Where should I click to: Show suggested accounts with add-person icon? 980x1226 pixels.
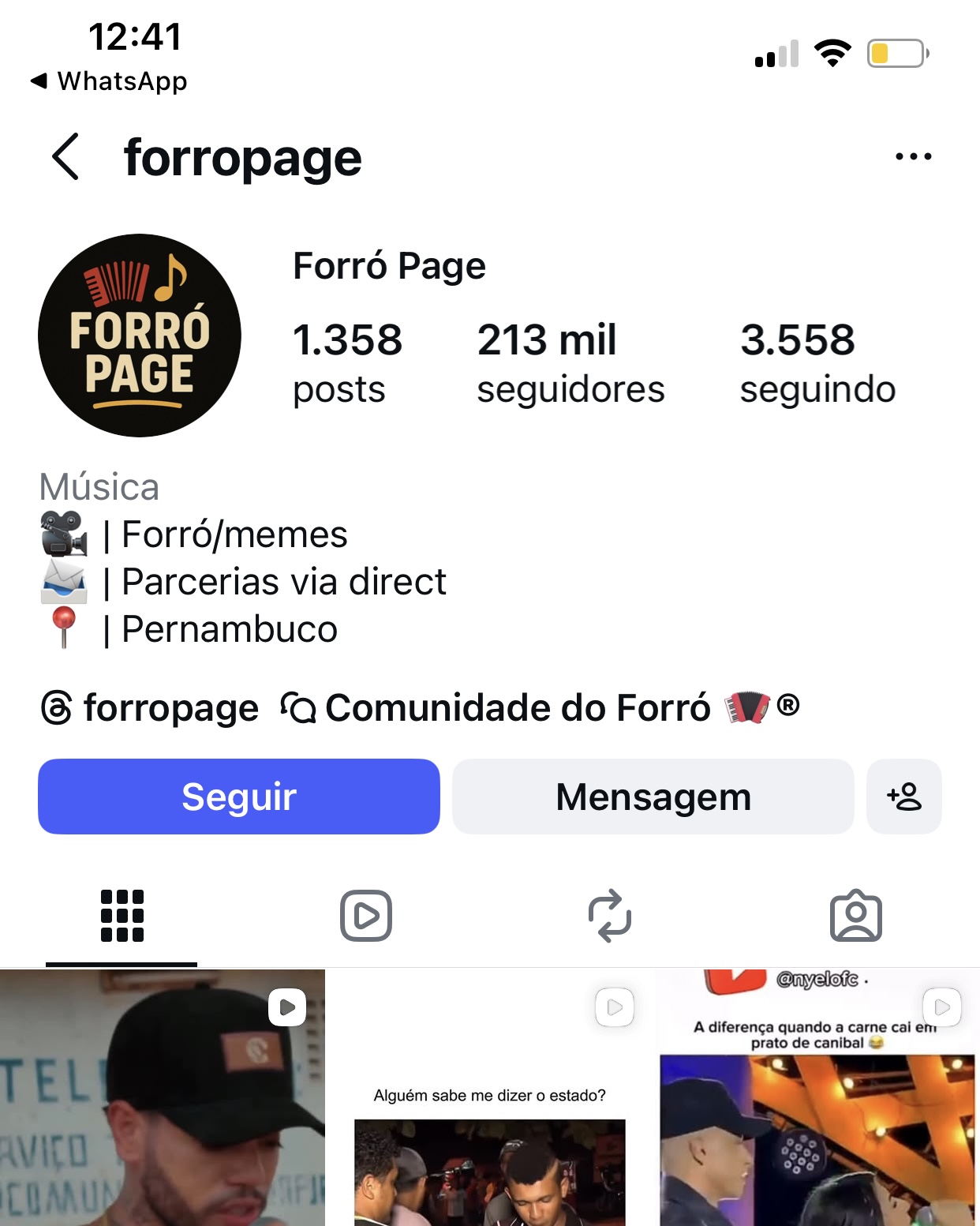[903, 797]
